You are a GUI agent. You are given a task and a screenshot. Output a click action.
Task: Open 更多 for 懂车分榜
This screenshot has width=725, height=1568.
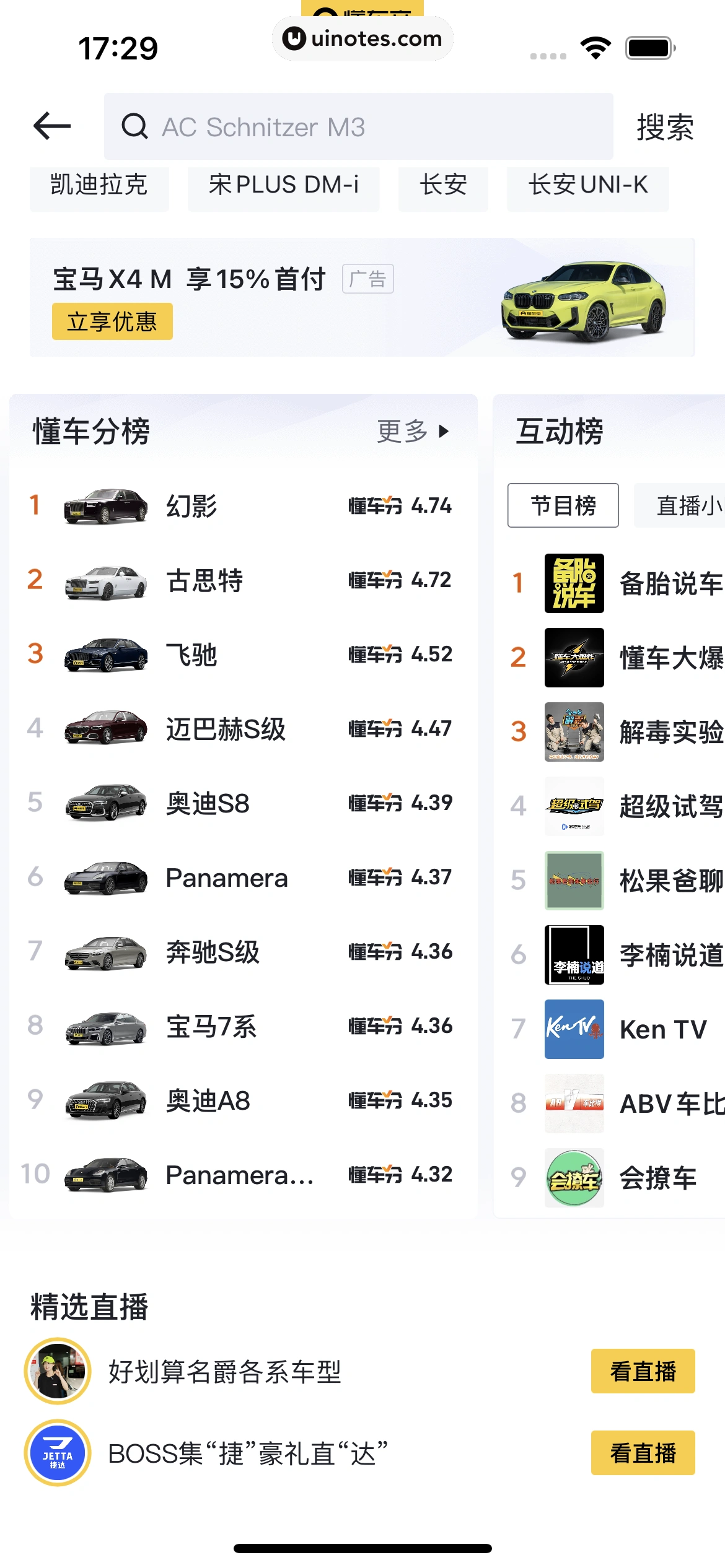(412, 431)
